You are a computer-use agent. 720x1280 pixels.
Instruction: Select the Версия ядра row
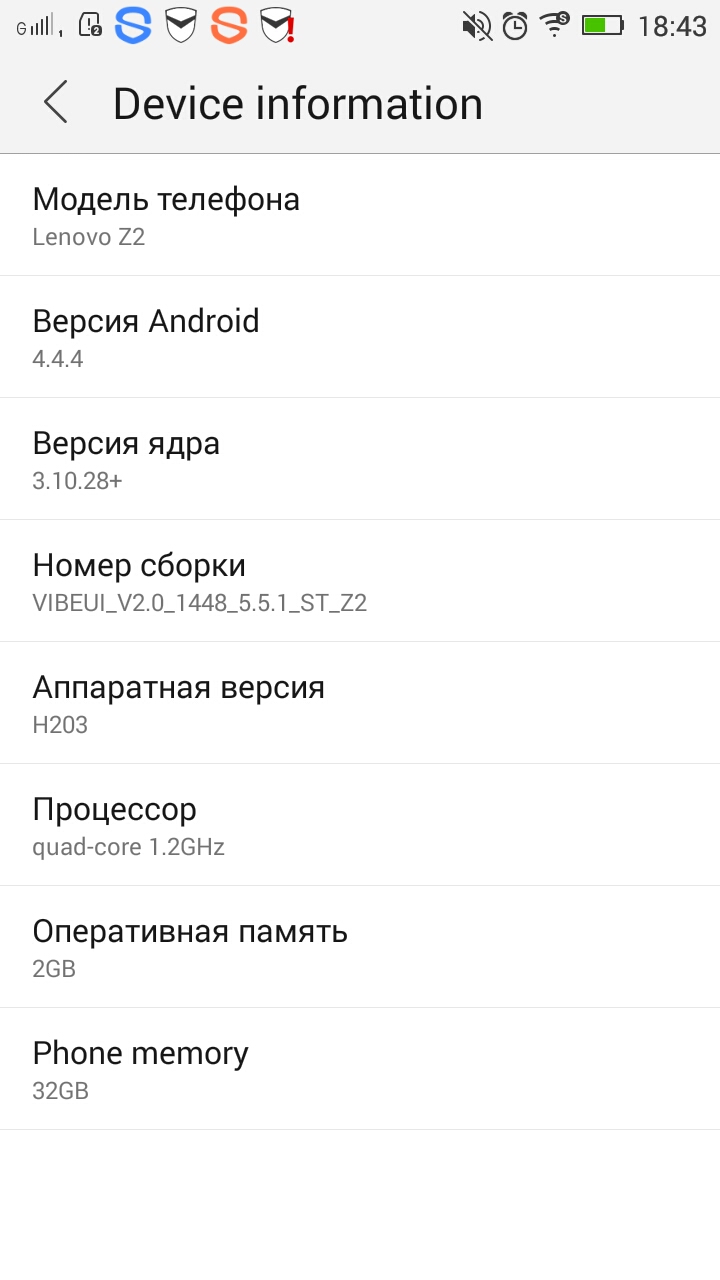(360, 459)
